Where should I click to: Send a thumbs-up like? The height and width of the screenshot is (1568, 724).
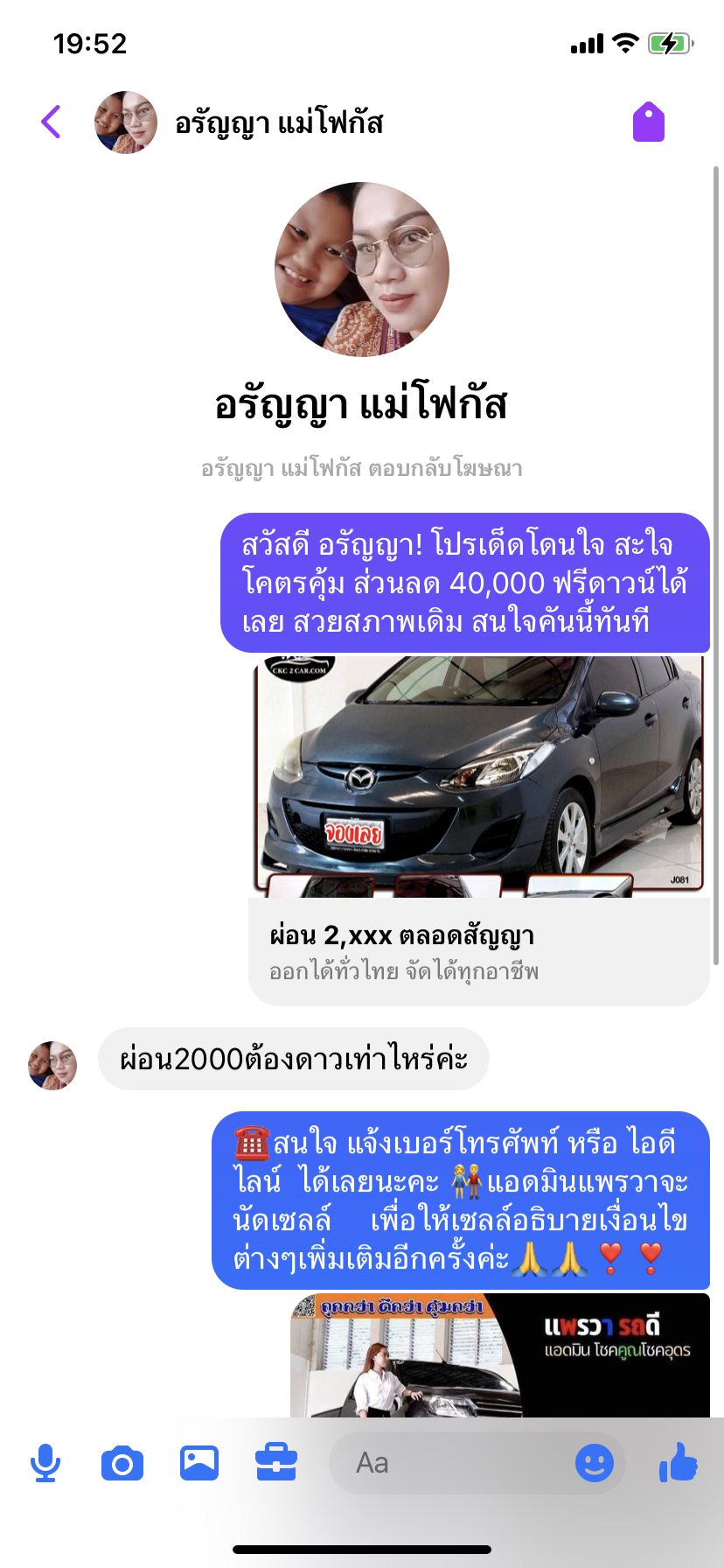click(679, 1461)
